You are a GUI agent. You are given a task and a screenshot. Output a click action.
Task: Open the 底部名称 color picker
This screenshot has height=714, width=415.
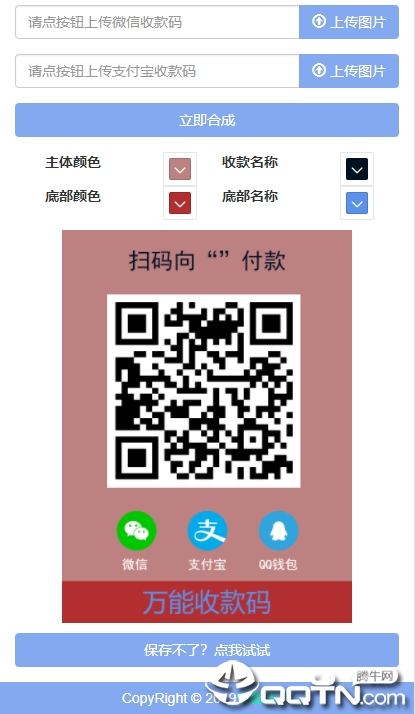(x=357, y=203)
